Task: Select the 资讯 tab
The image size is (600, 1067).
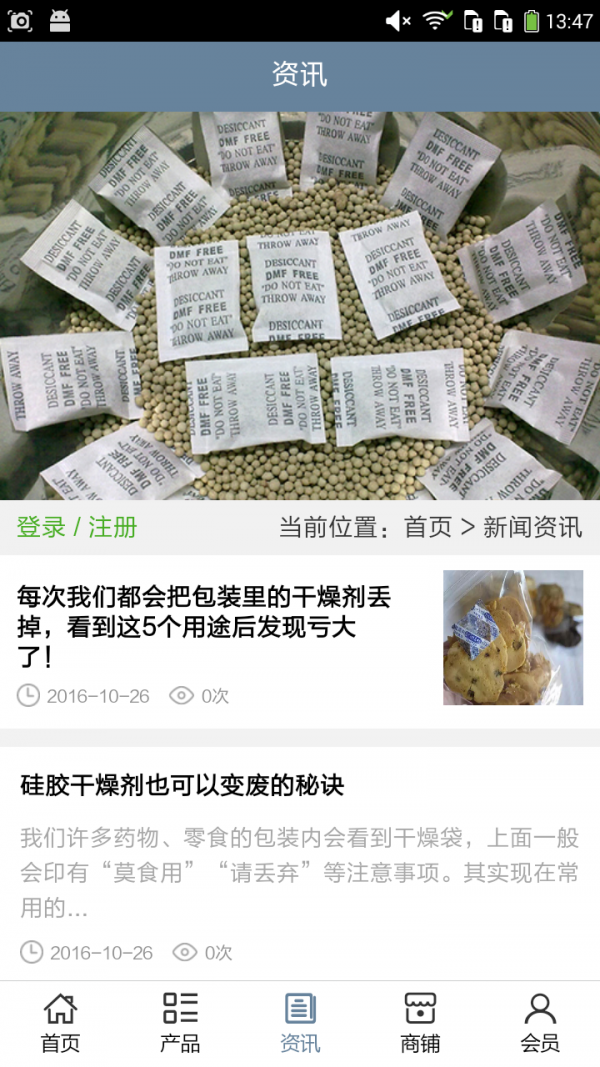Action: 300,1023
